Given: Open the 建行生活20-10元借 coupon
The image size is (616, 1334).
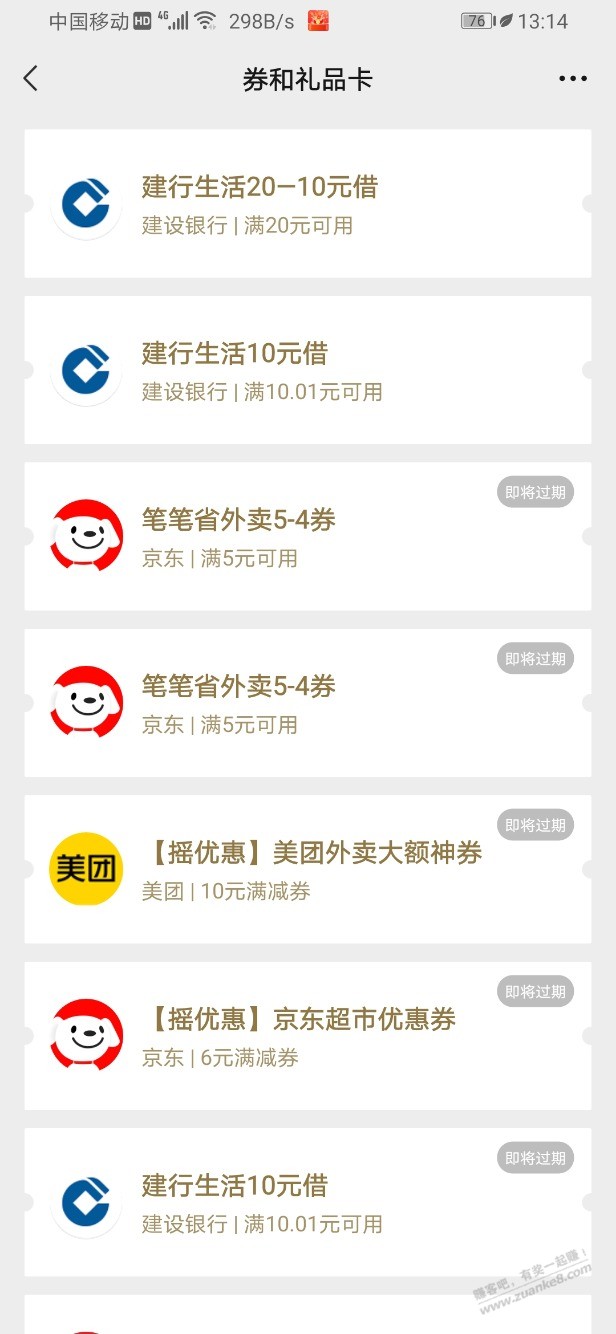Looking at the screenshot, I should [x=307, y=204].
